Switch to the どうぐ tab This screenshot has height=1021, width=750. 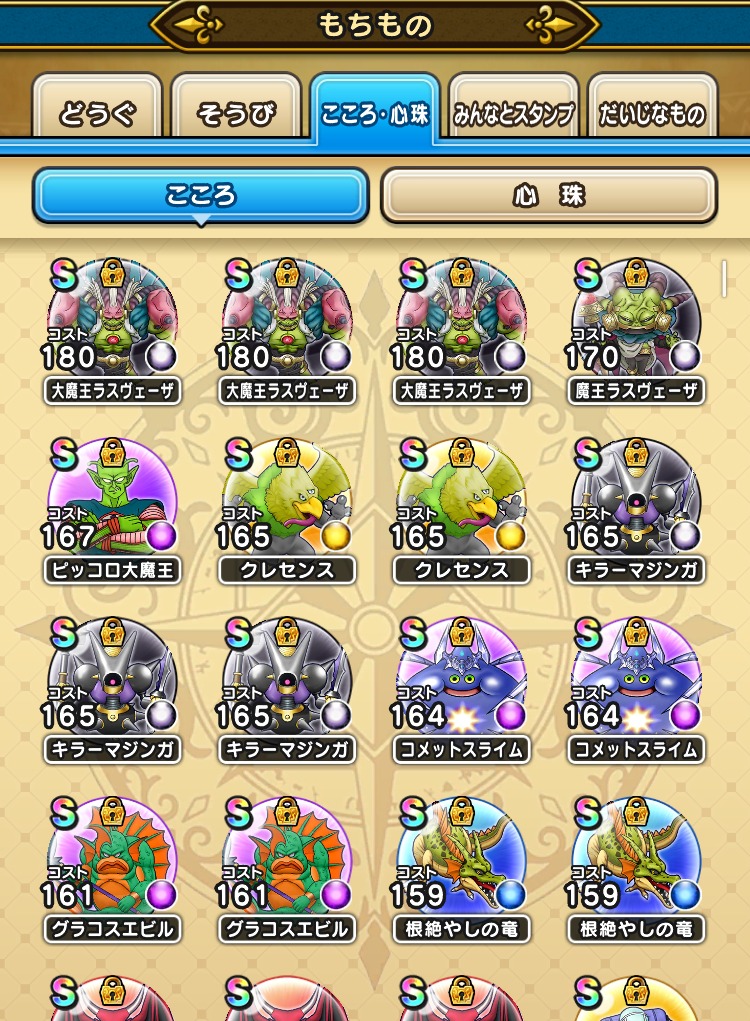tap(97, 111)
